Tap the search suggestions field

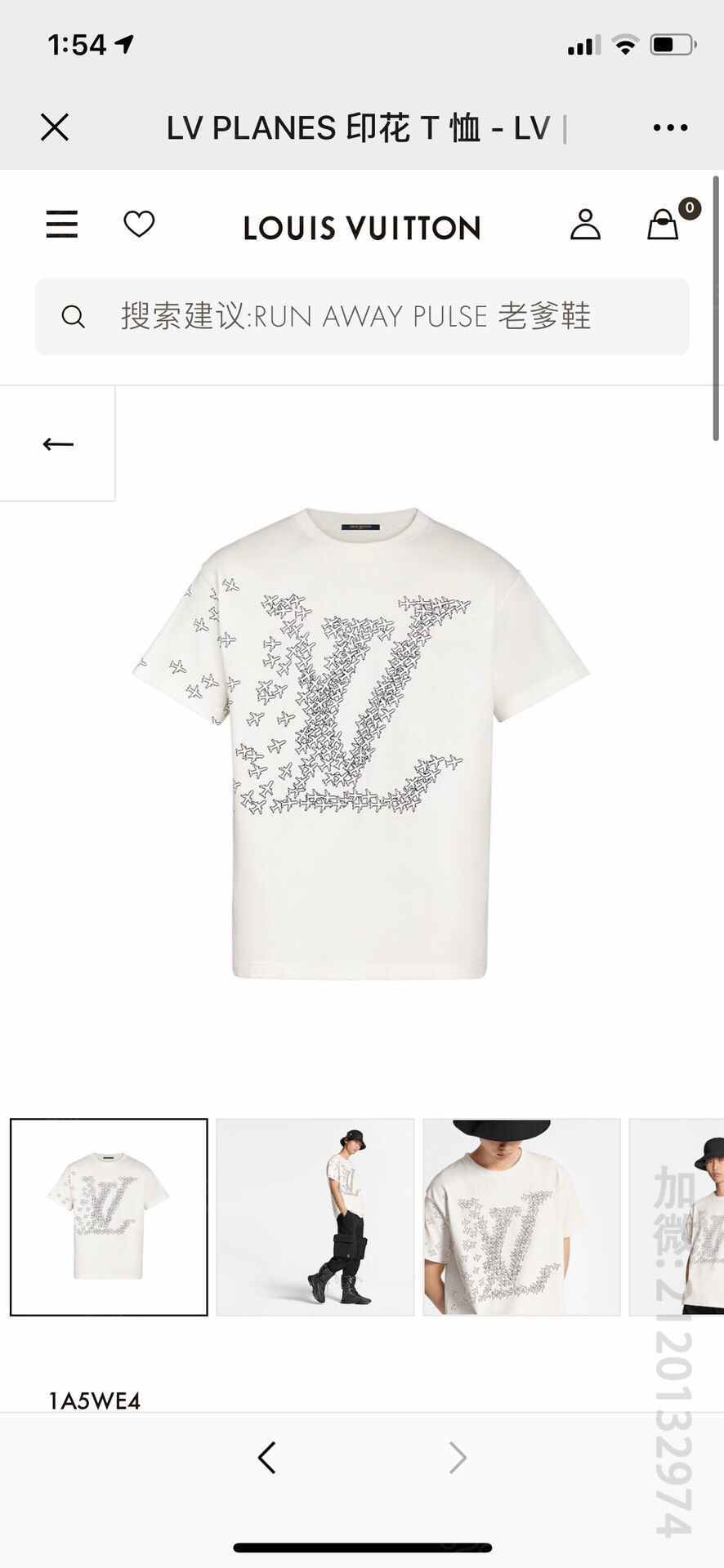[x=362, y=316]
